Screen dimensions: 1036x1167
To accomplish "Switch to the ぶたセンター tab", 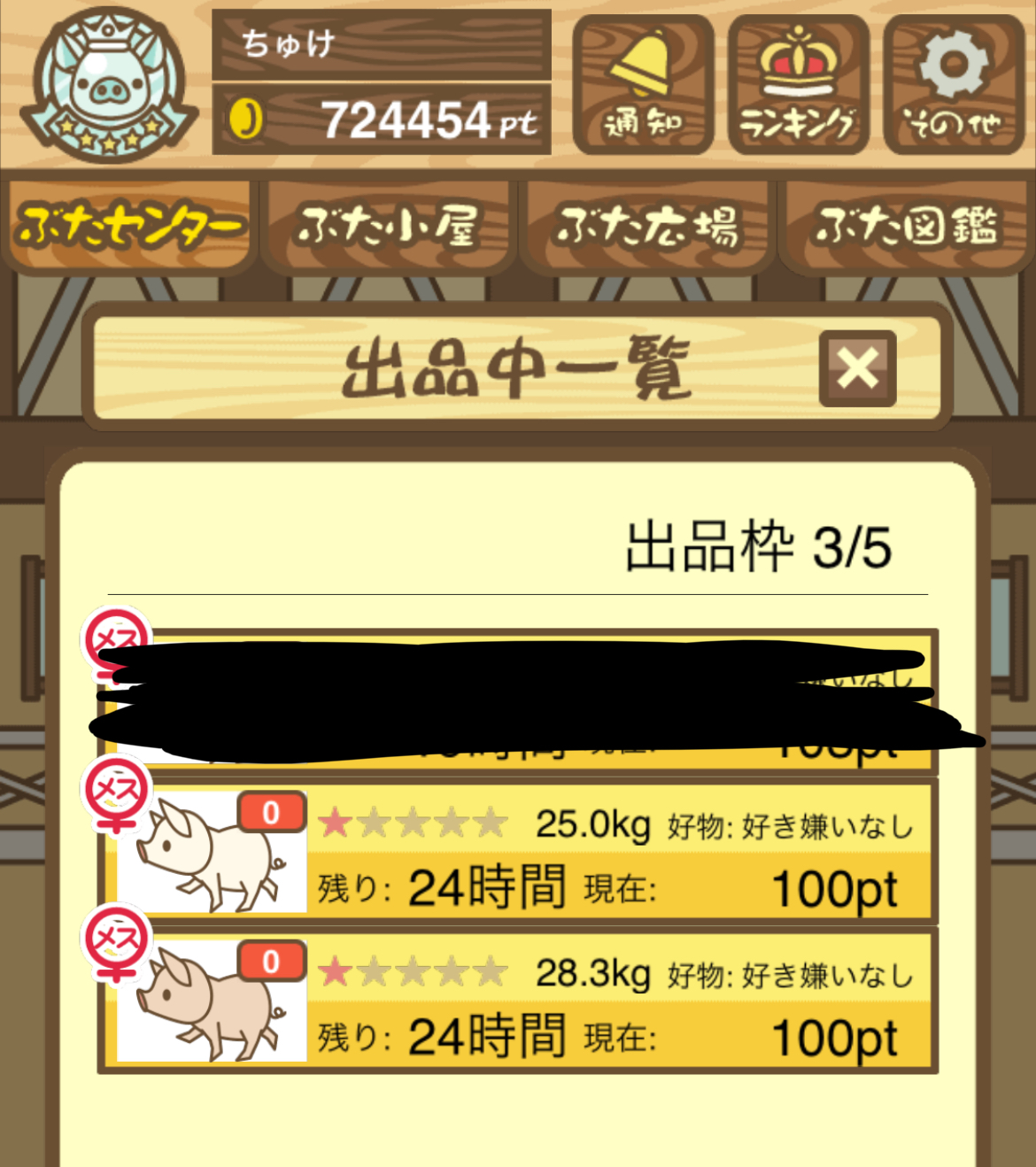I will pos(129,227).
